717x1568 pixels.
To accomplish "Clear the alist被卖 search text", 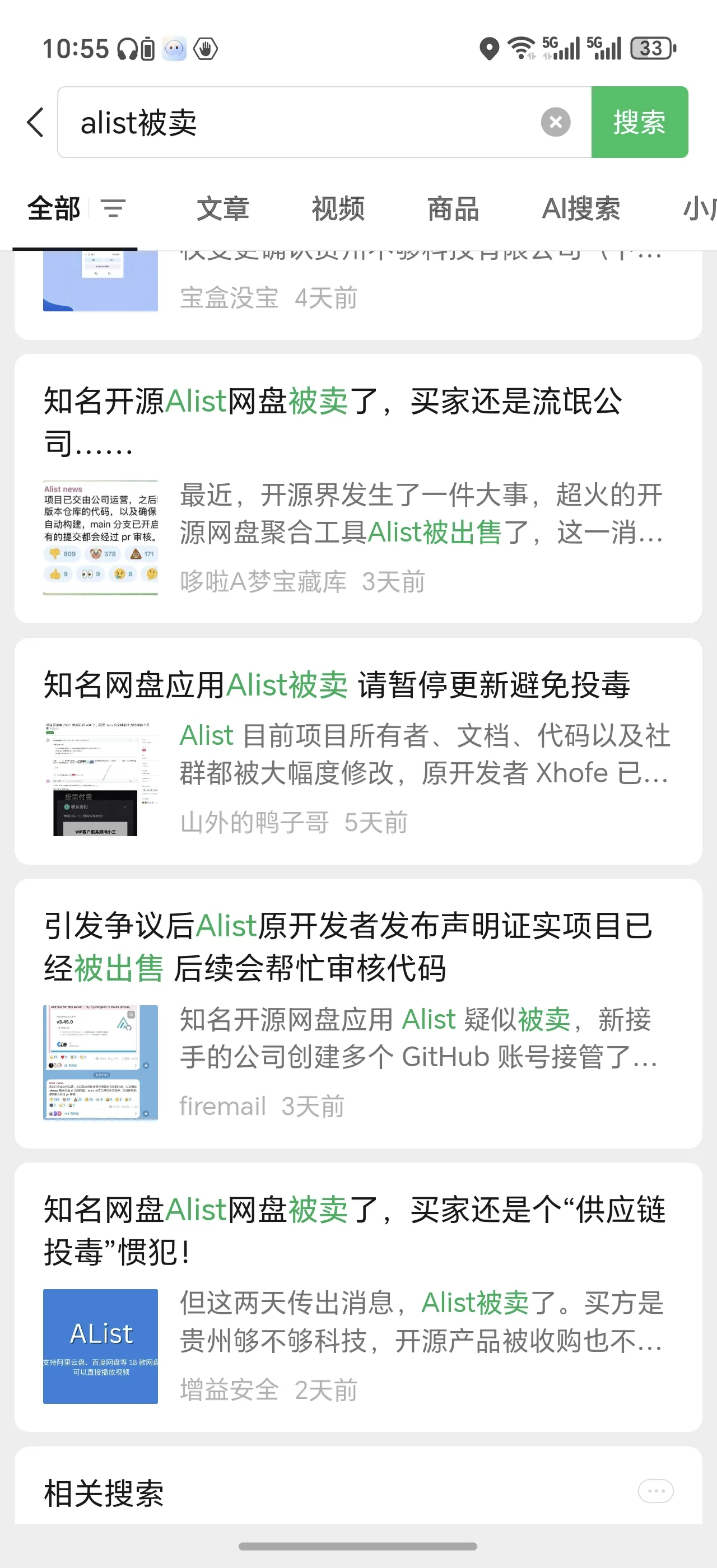I will pos(555,122).
